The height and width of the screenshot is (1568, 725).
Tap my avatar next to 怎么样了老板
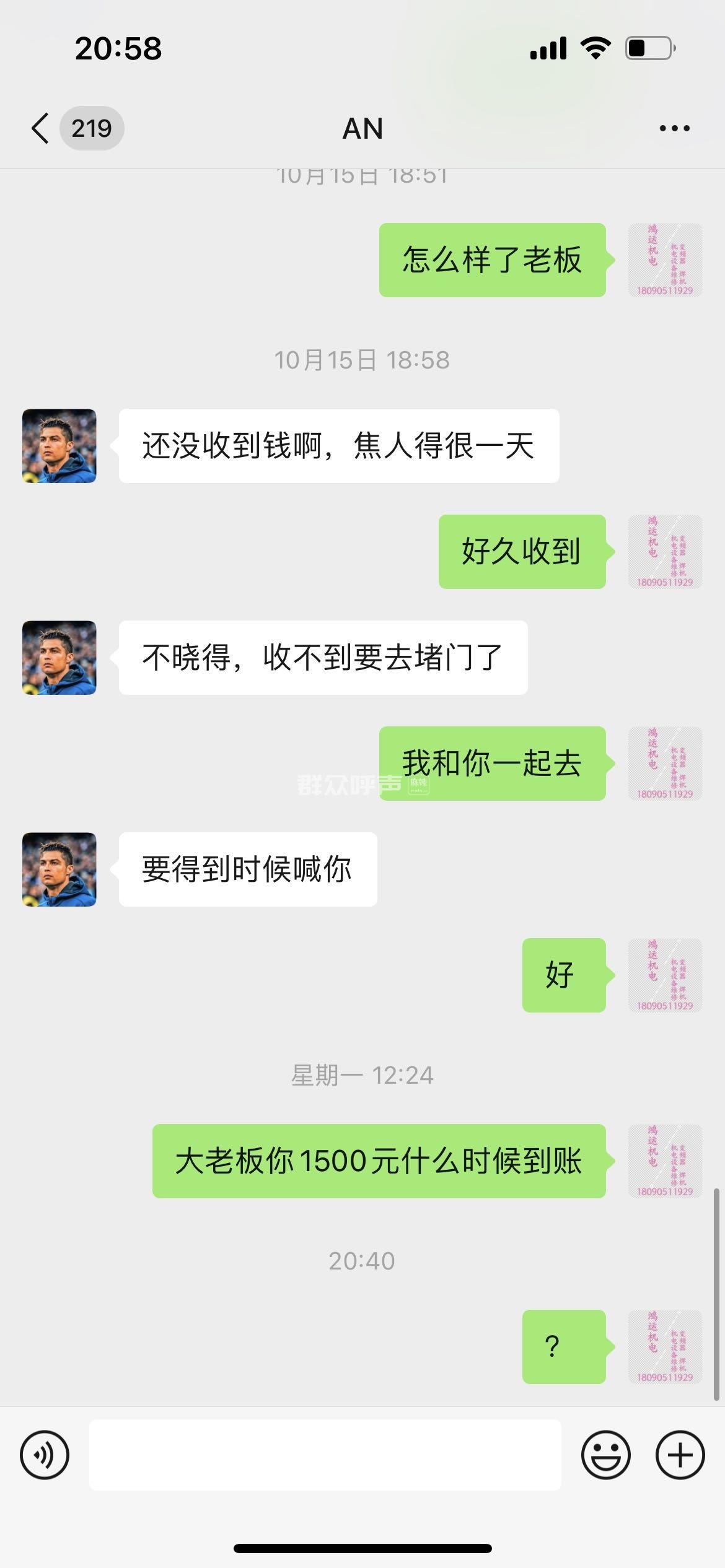tap(665, 260)
